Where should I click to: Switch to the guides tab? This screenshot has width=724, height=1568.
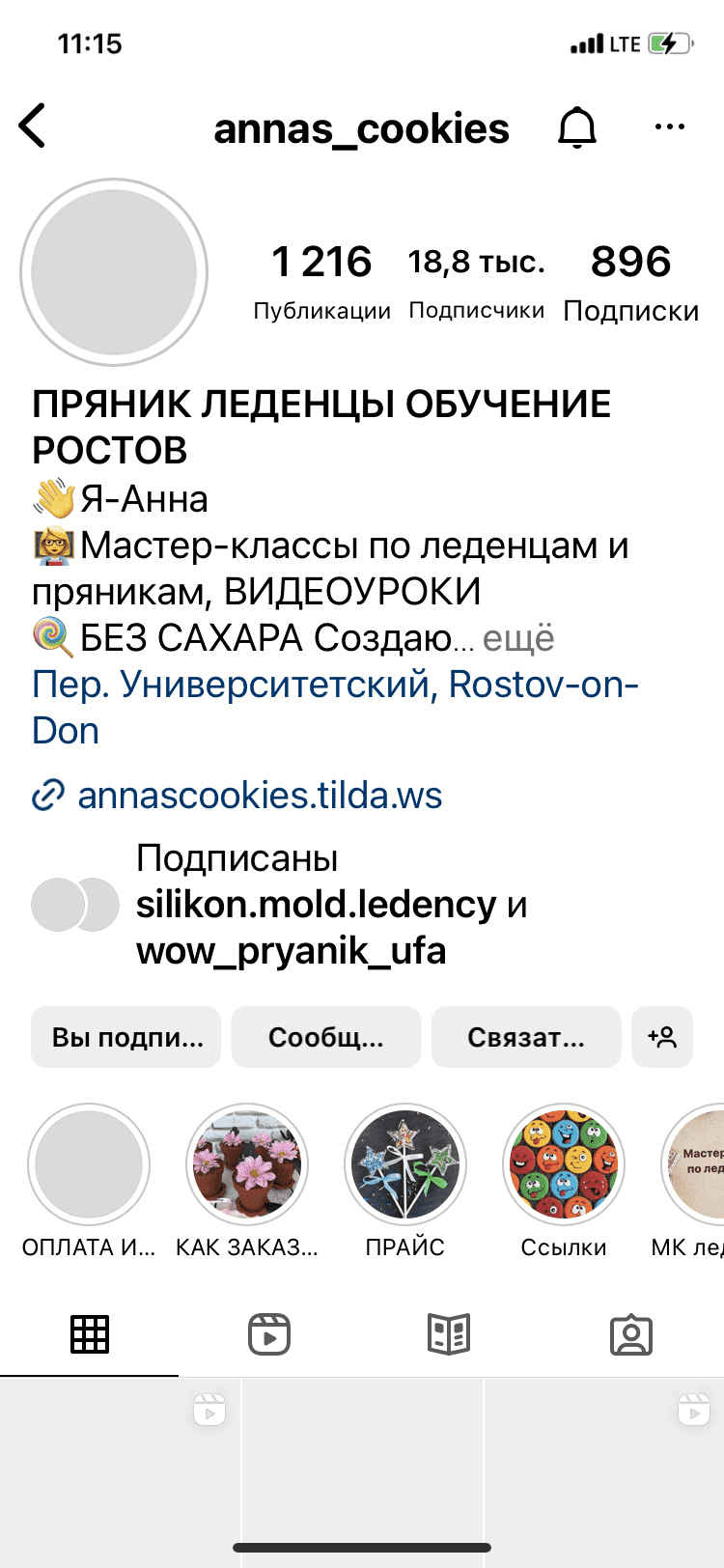point(449,1334)
